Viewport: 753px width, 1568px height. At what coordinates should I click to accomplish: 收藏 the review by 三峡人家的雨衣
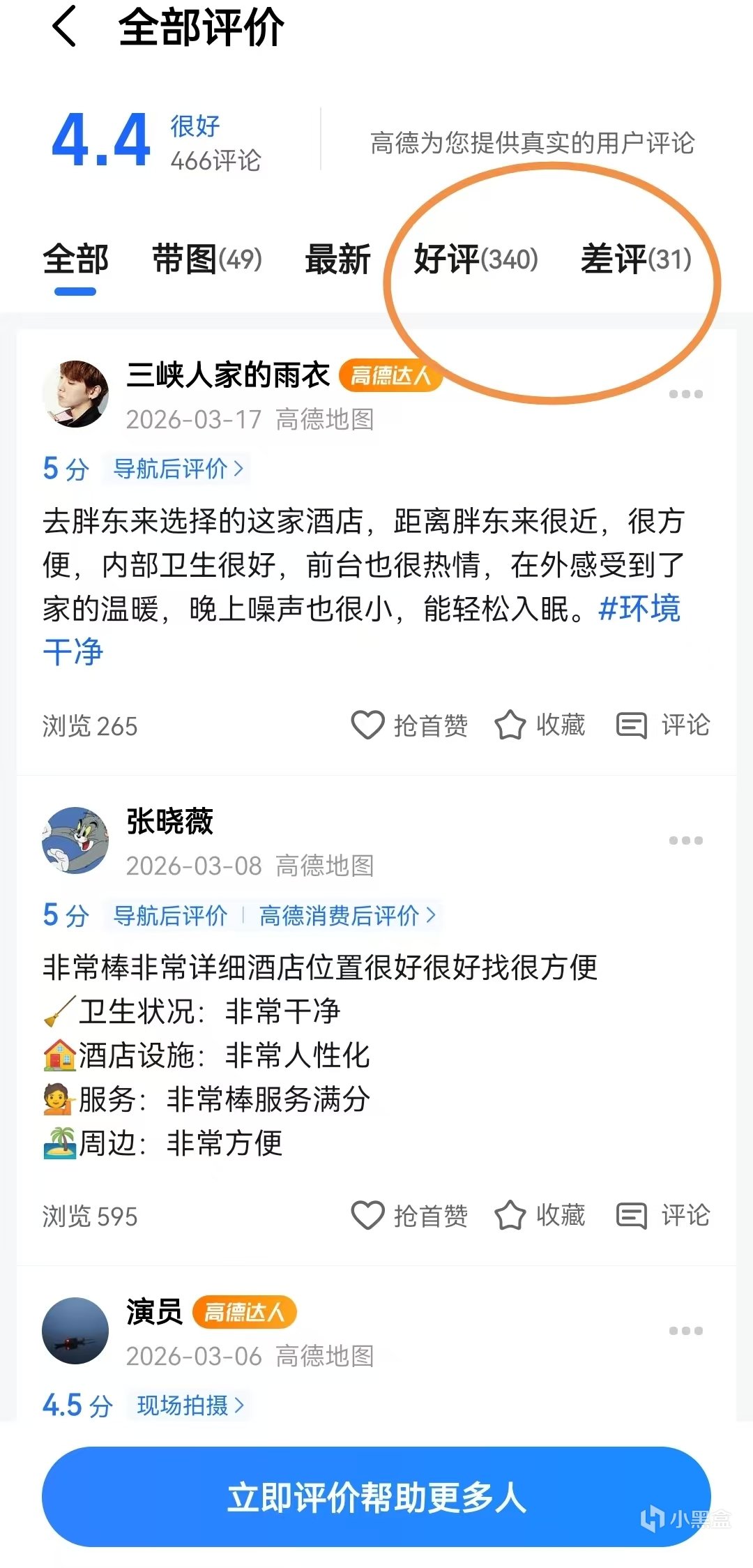pyautogui.click(x=540, y=725)
